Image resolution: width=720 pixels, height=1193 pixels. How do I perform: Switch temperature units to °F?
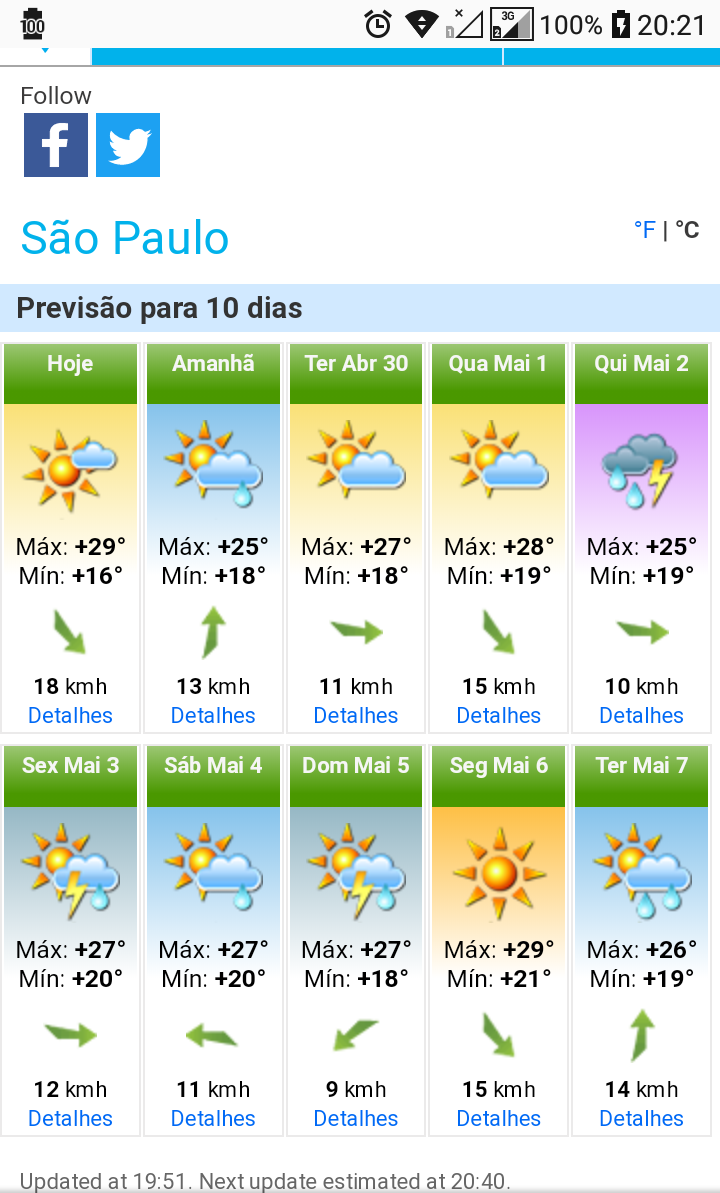click(645, 230)
